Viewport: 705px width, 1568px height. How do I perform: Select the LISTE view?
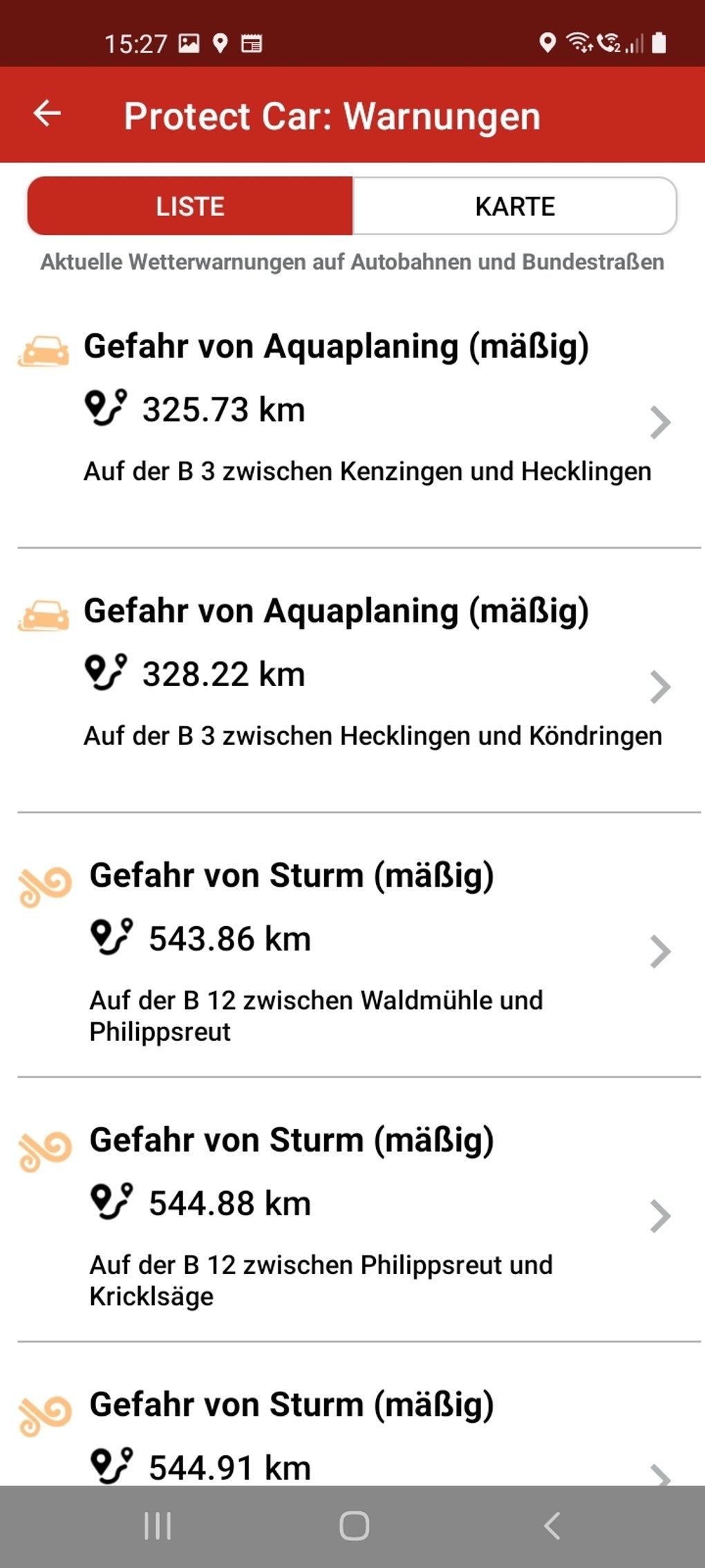click(x=190, y=206)
